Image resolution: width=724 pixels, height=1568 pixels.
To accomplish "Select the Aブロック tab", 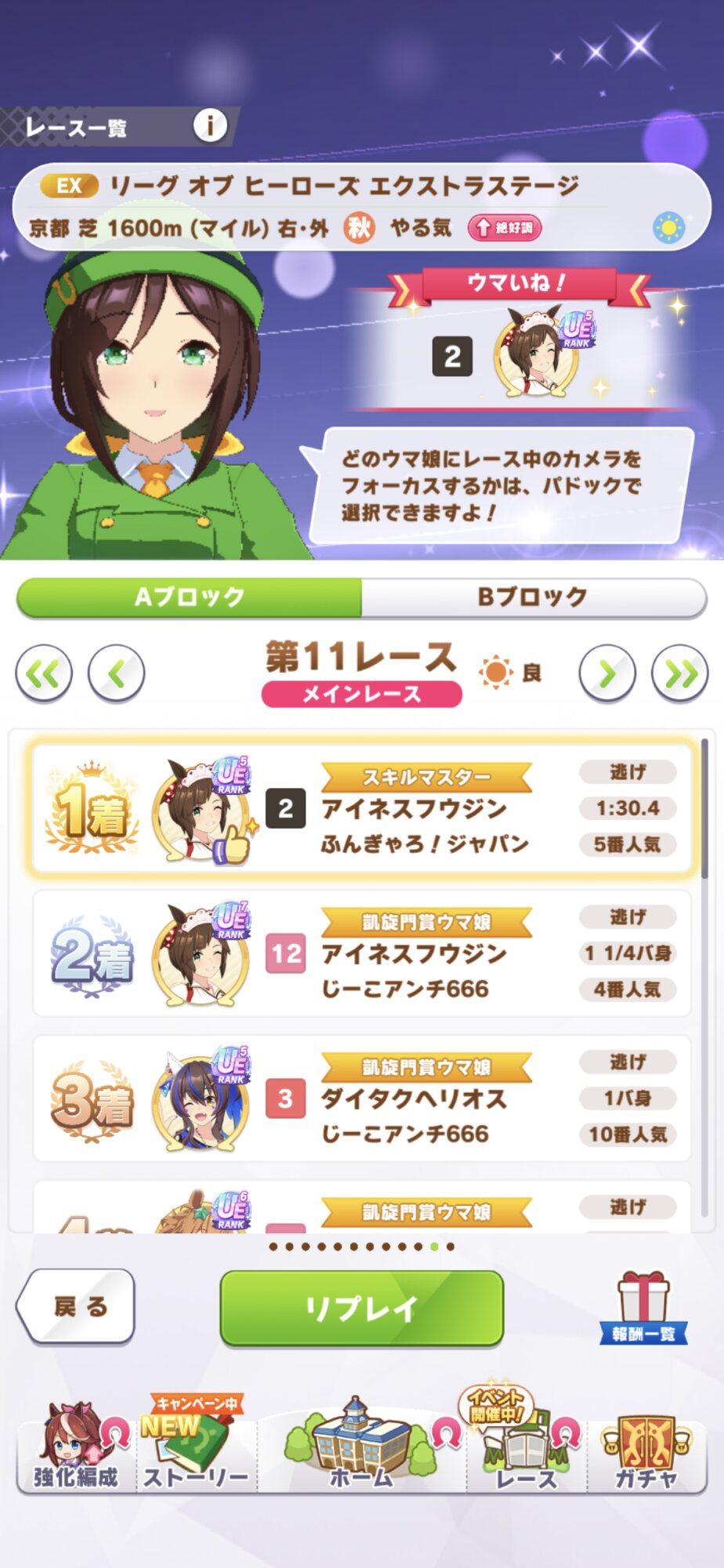I will tap(190, 597).
